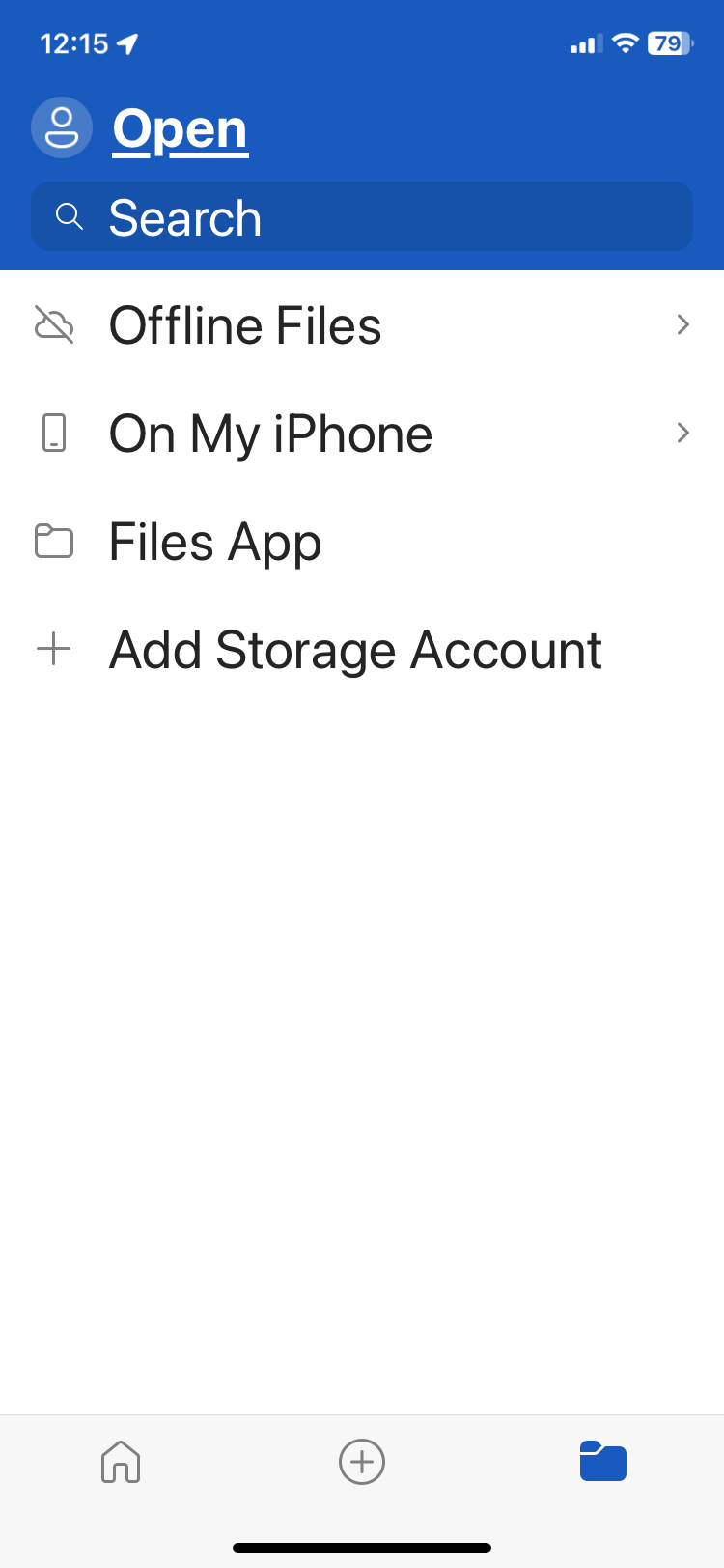Tap Add Storage Account
This screenshot has height=1568, width=724.
(355, 649)
